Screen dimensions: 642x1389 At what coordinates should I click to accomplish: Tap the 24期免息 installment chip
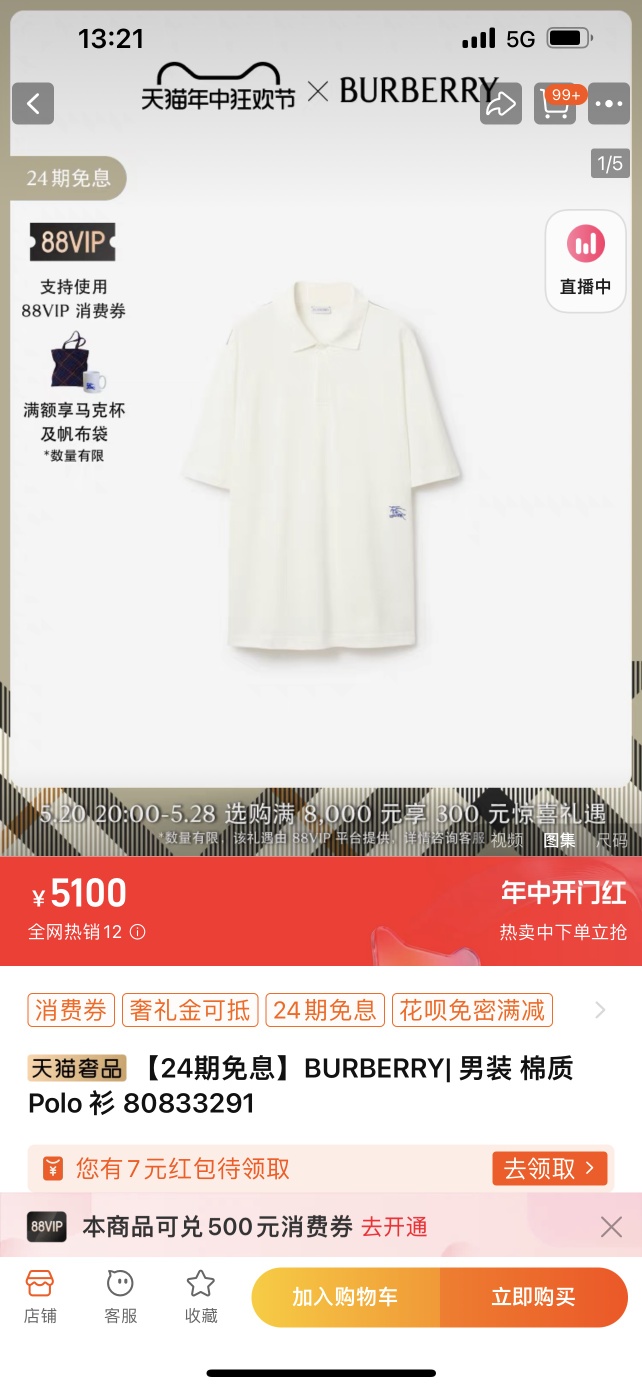325,1010
